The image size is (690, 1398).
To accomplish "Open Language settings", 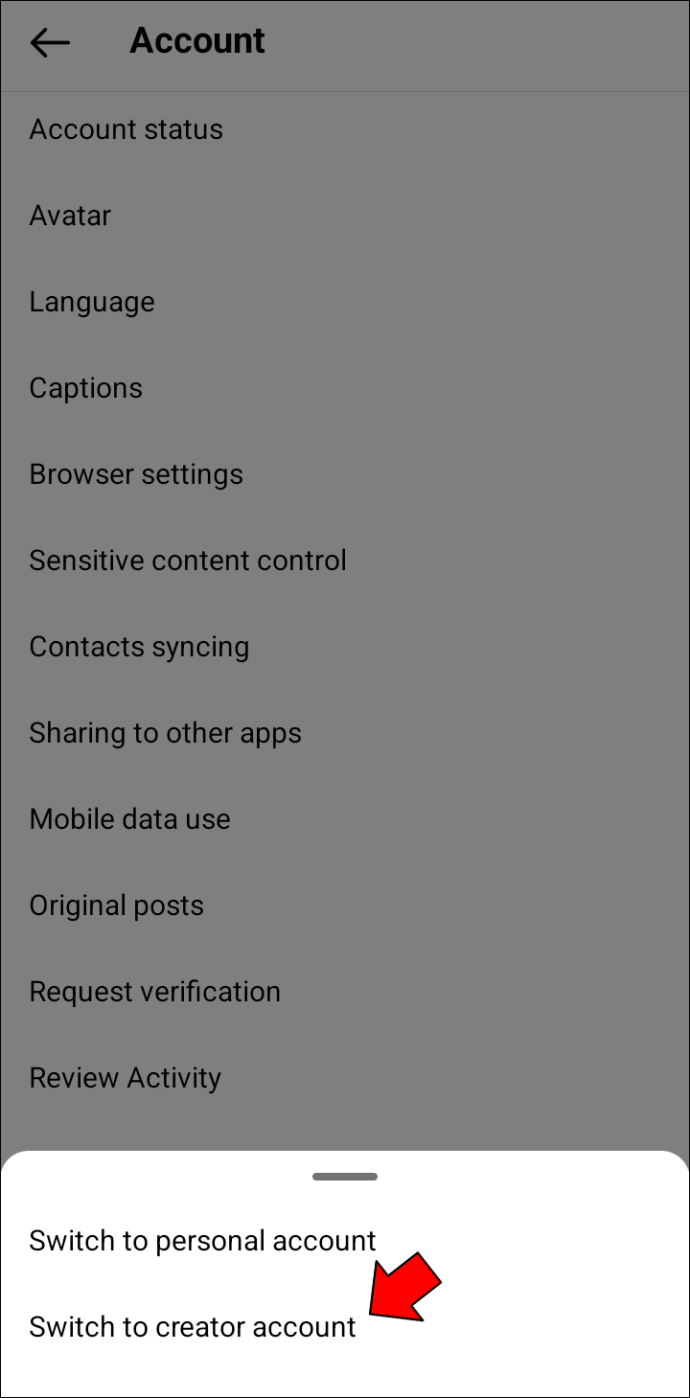I will tap(345, 302).
